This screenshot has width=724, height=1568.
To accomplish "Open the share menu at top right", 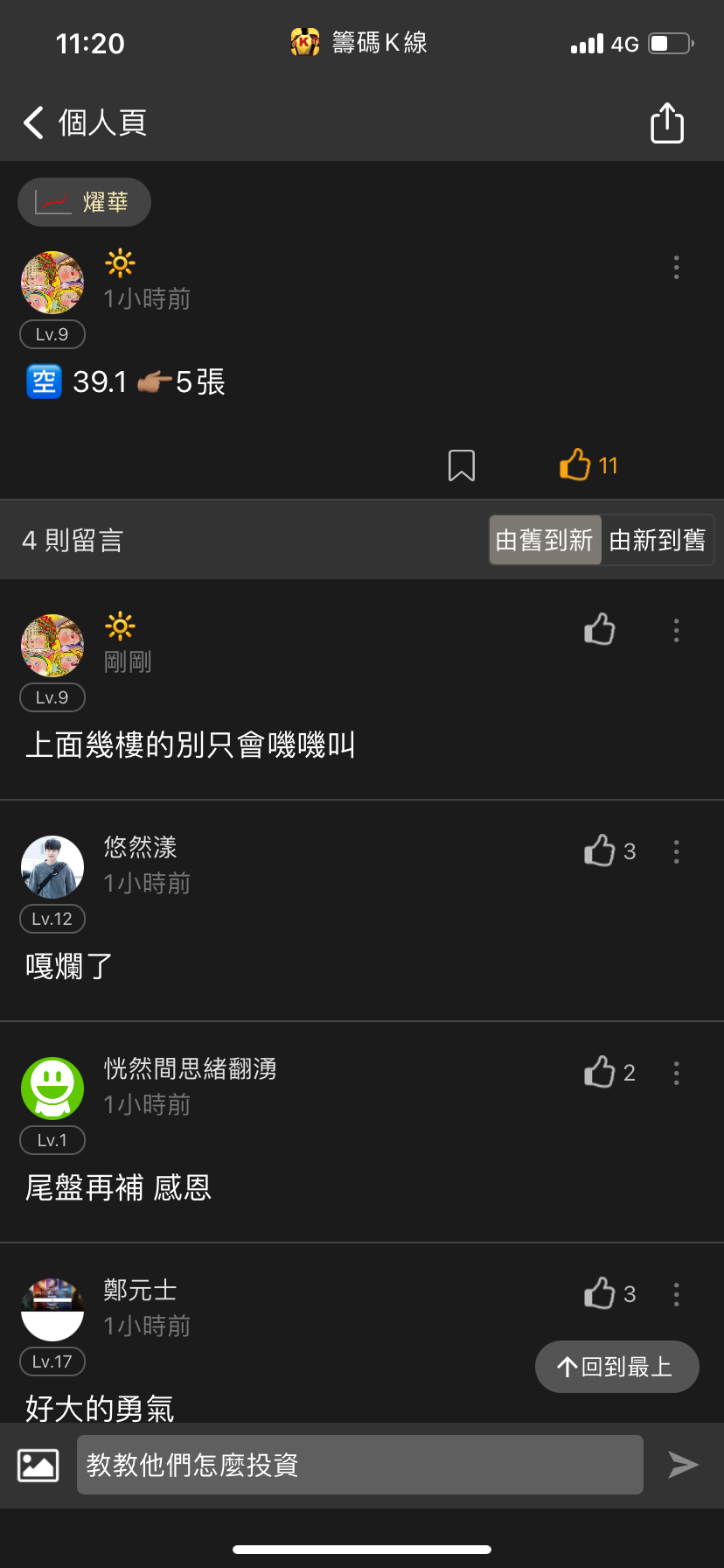I will (667, 122).
